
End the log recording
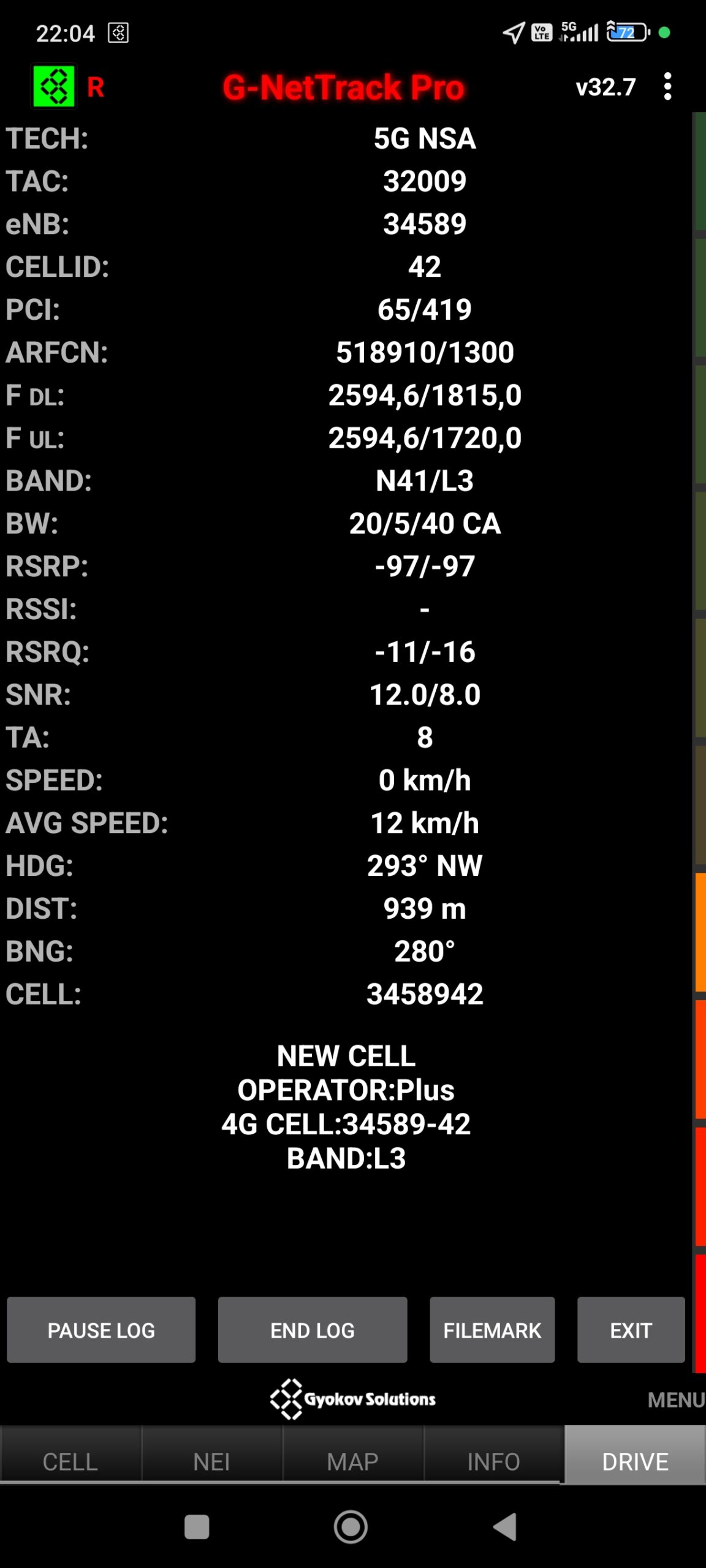tap(313, 1330)
